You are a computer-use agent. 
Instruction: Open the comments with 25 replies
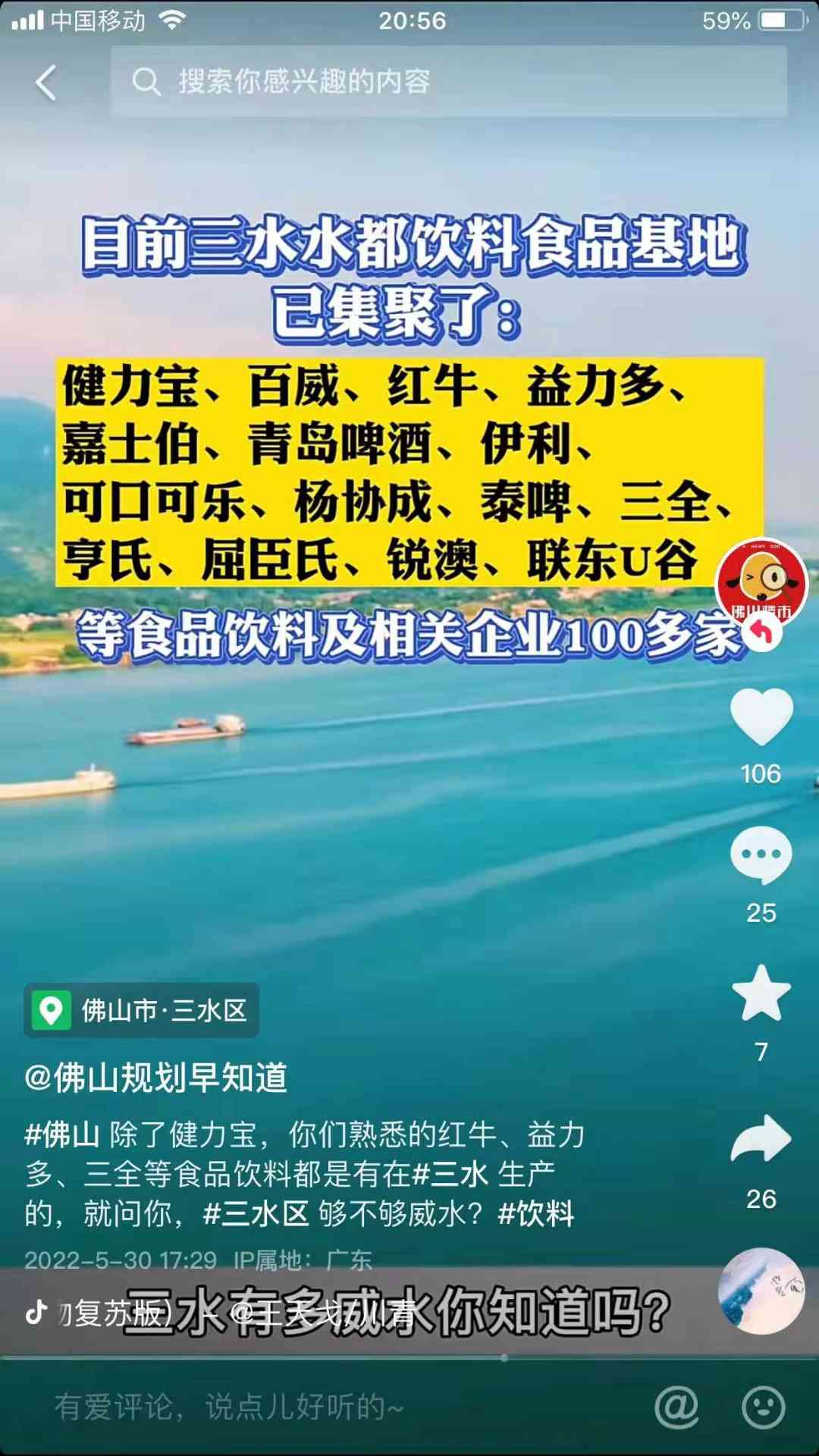coord(761,857)
